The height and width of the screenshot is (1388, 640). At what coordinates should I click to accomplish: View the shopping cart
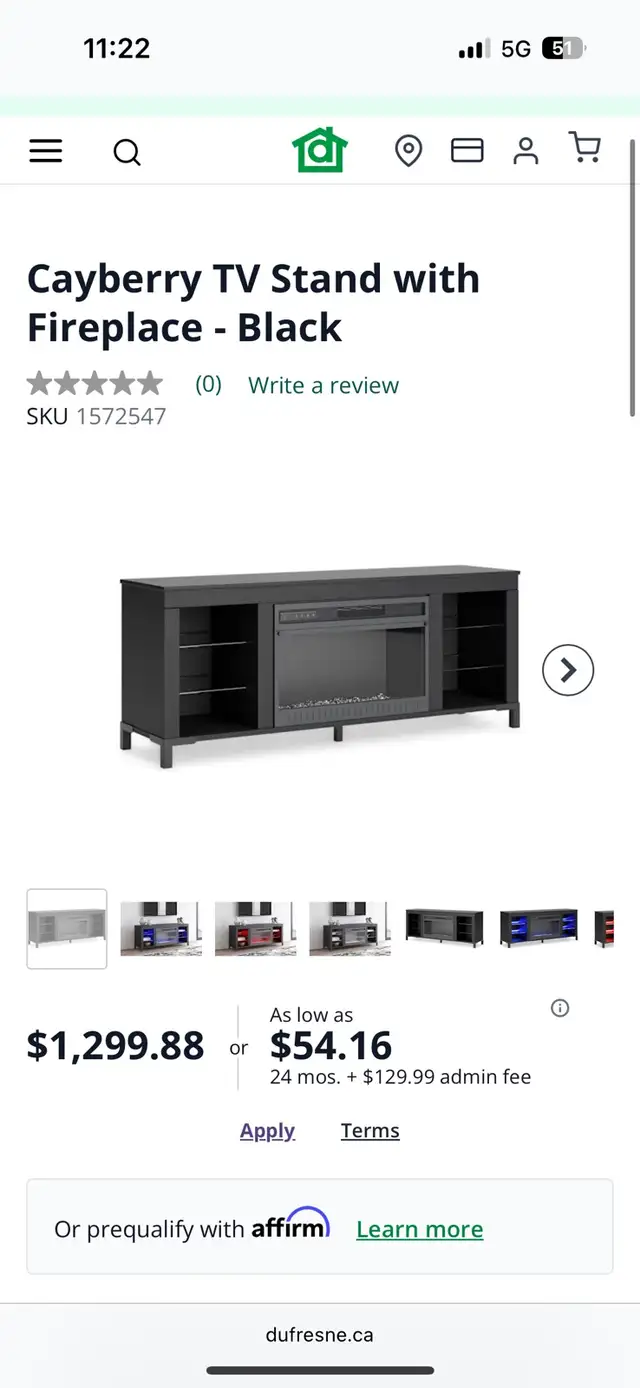[584, 149]
